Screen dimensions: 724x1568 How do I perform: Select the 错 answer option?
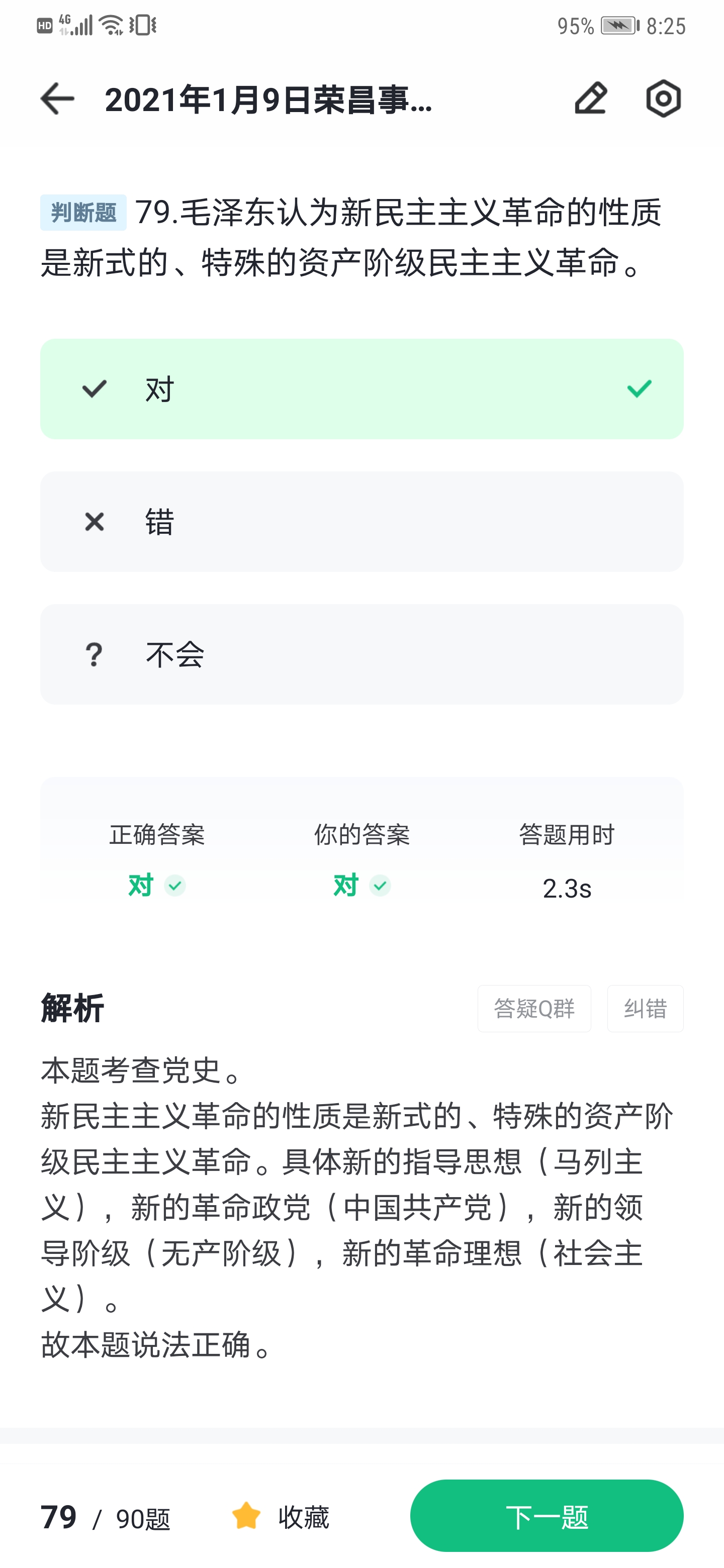click(x=361, y=522)
